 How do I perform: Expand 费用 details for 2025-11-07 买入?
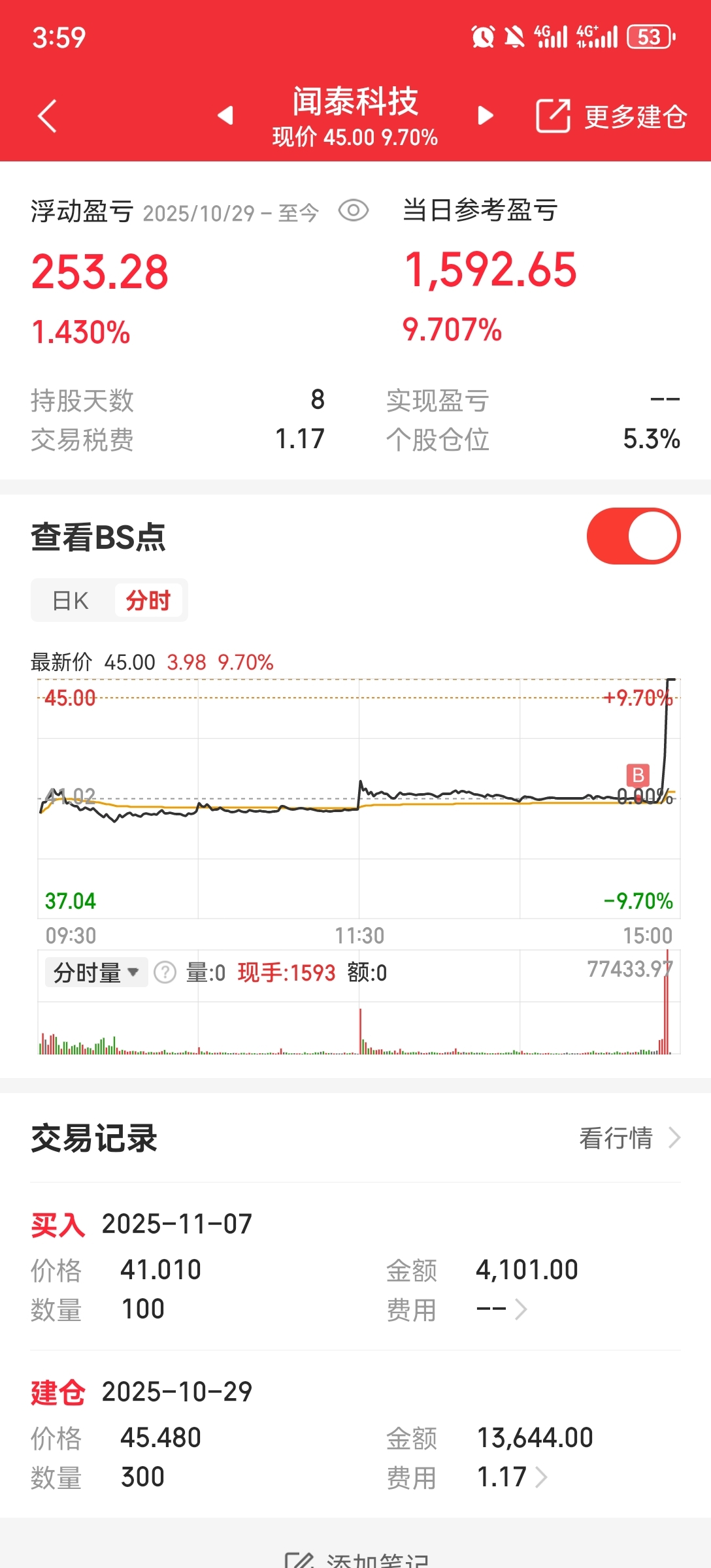click(x=502, y=1309)
